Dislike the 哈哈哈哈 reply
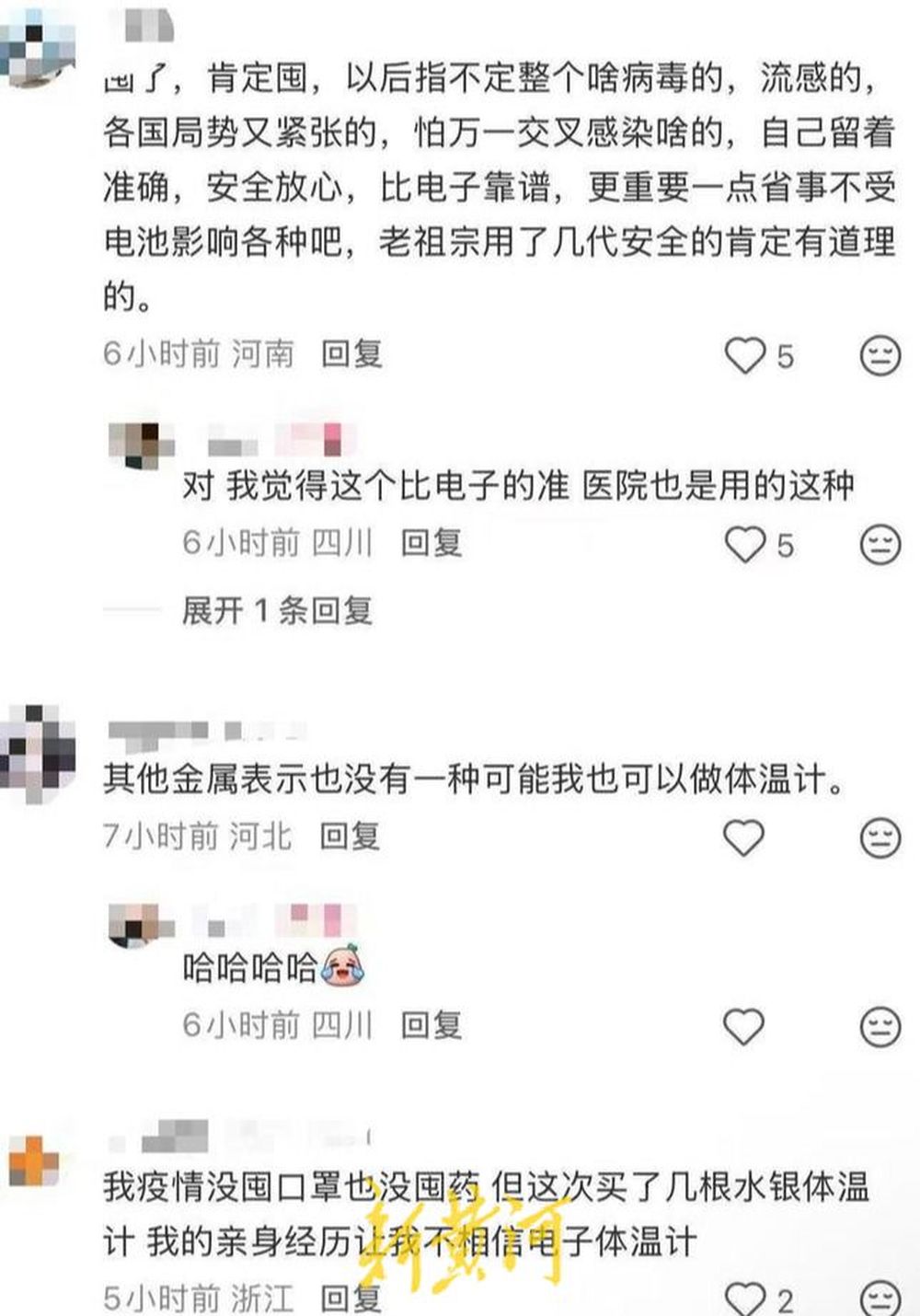Image resolution: width=920 pixels, height=1316 pixels. (879, 1026)
